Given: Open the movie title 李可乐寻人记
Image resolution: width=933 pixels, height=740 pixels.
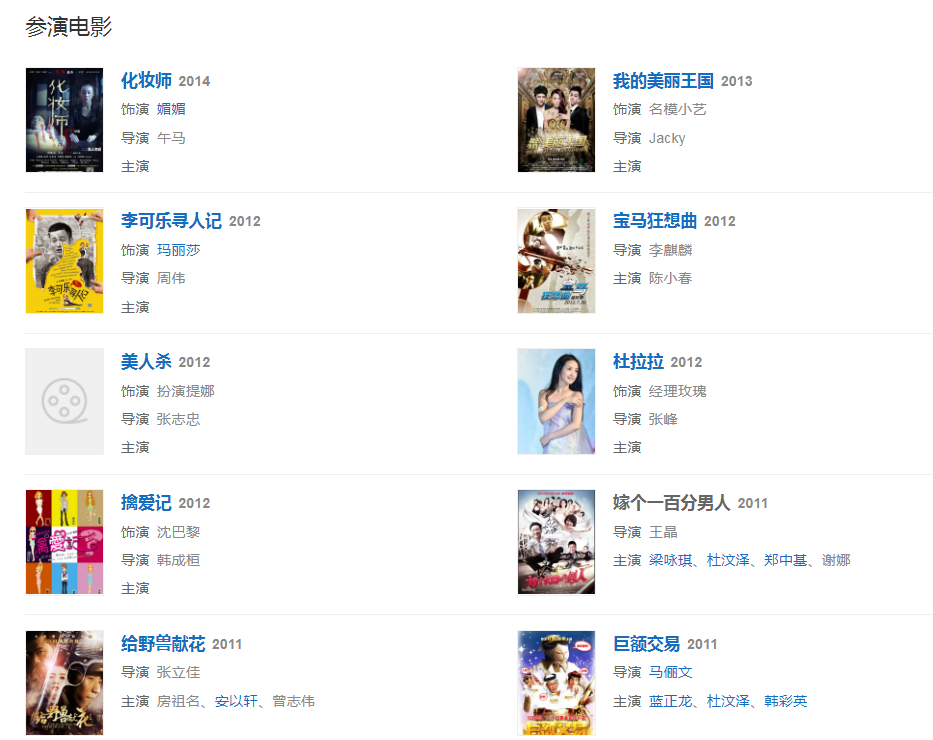Looking at the screenshot, I should click(171, 221).
